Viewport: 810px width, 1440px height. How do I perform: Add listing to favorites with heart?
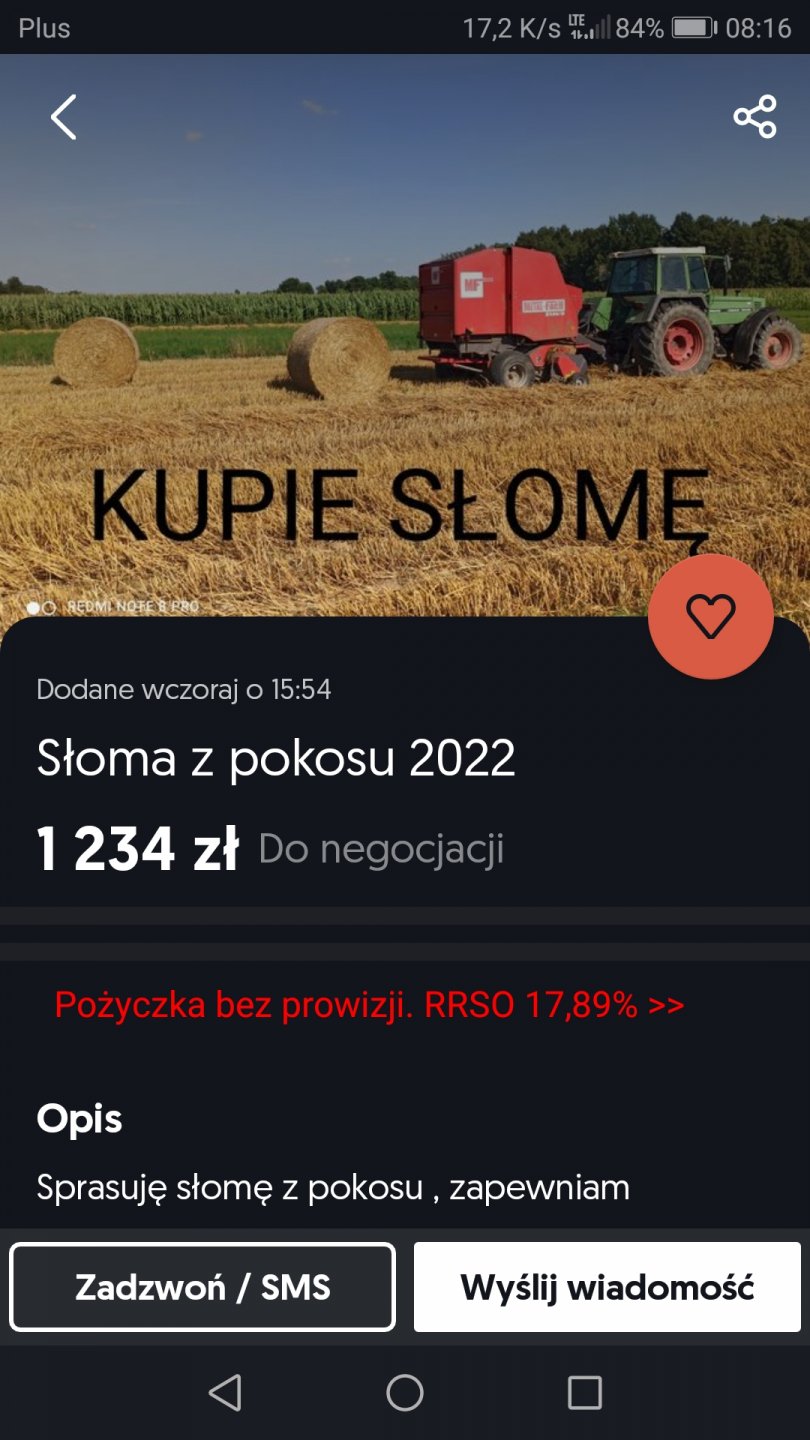[711, 616]
